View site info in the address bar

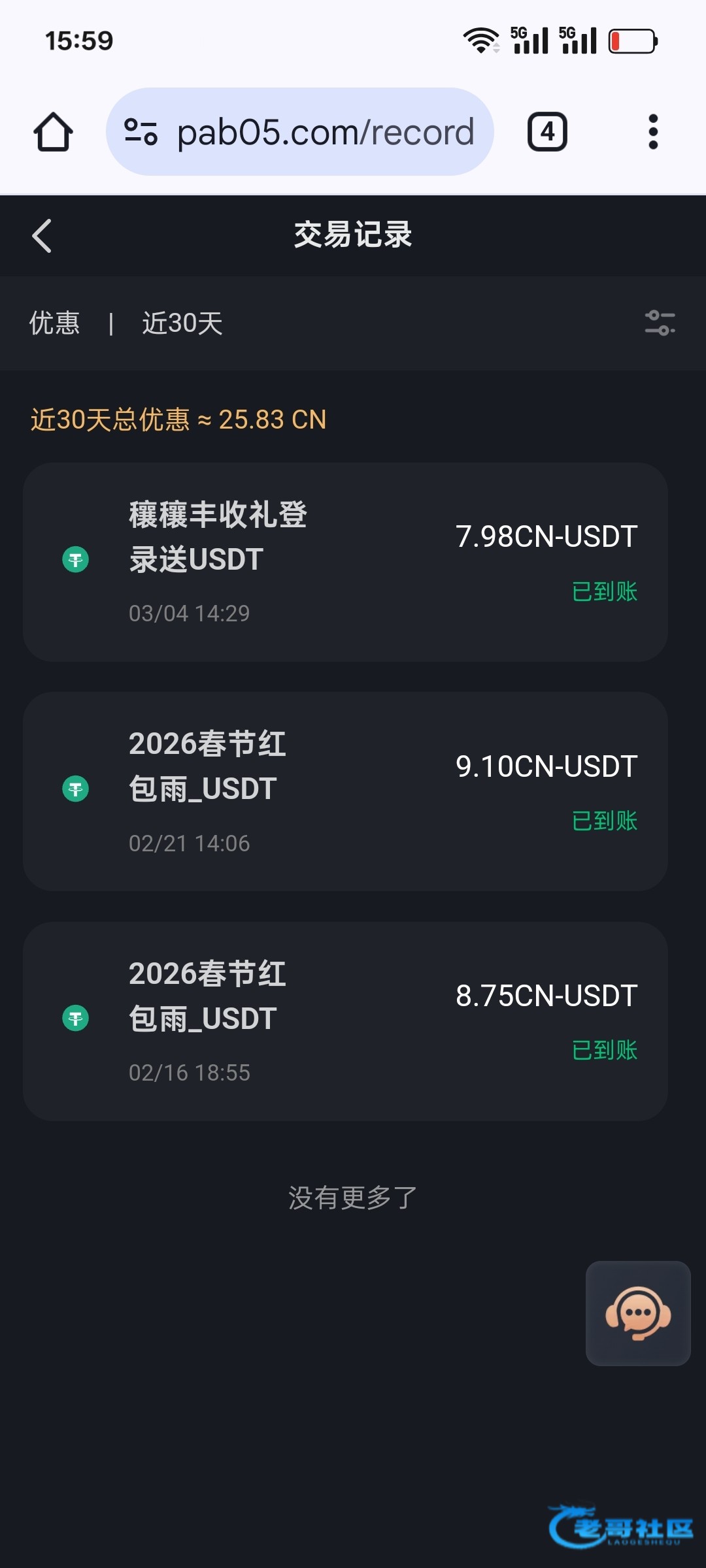[x=141, y=132]
